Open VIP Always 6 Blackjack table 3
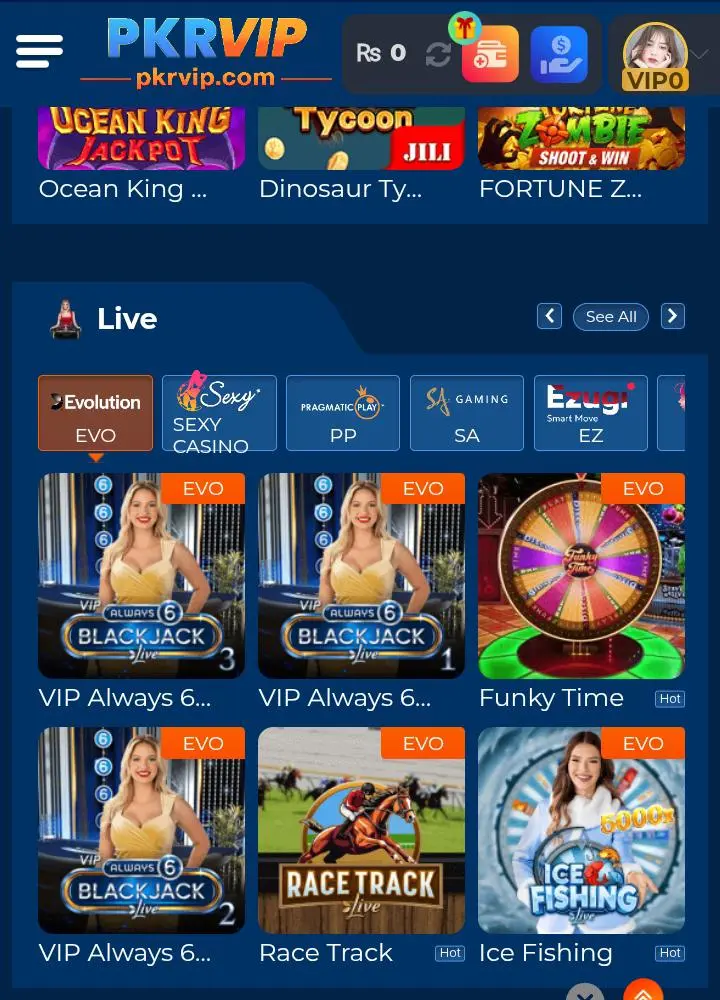The height and width of the screenshot is (1000, 720). click(x=141, y=576)
